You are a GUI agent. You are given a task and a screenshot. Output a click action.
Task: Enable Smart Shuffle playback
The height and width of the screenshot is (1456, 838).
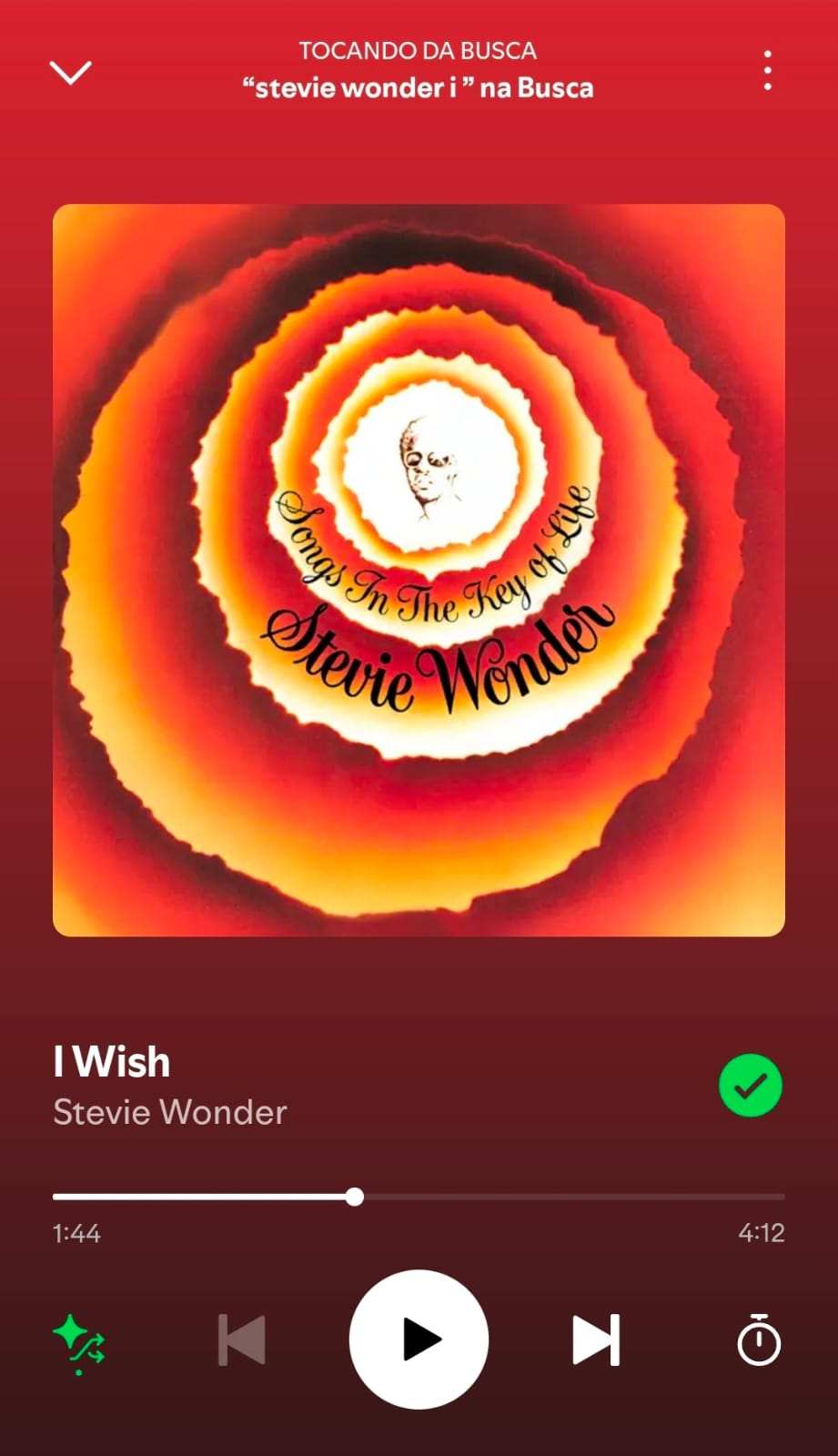(x=78, y=1340)
